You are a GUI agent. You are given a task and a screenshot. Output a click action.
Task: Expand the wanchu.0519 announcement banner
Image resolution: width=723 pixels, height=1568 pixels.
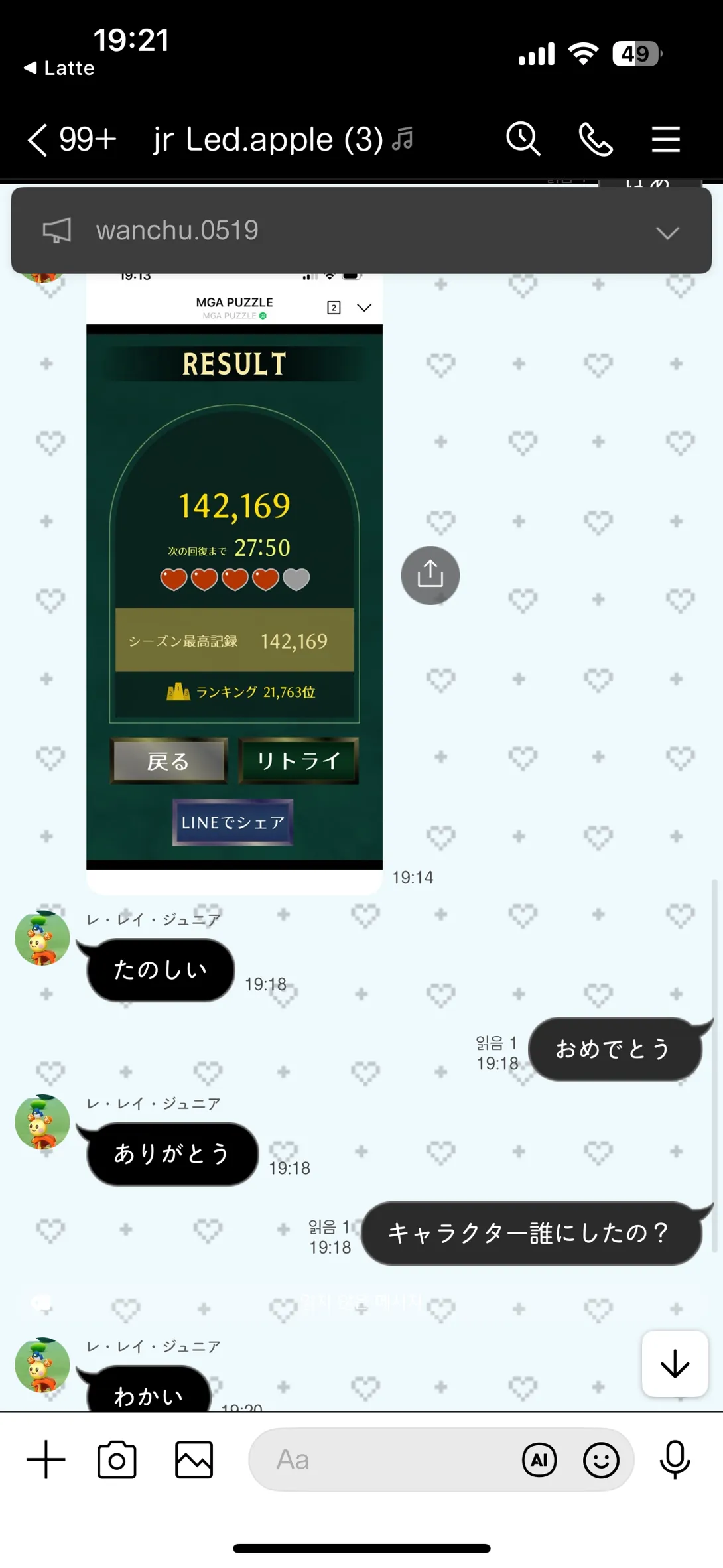click(x=667, y=232)
